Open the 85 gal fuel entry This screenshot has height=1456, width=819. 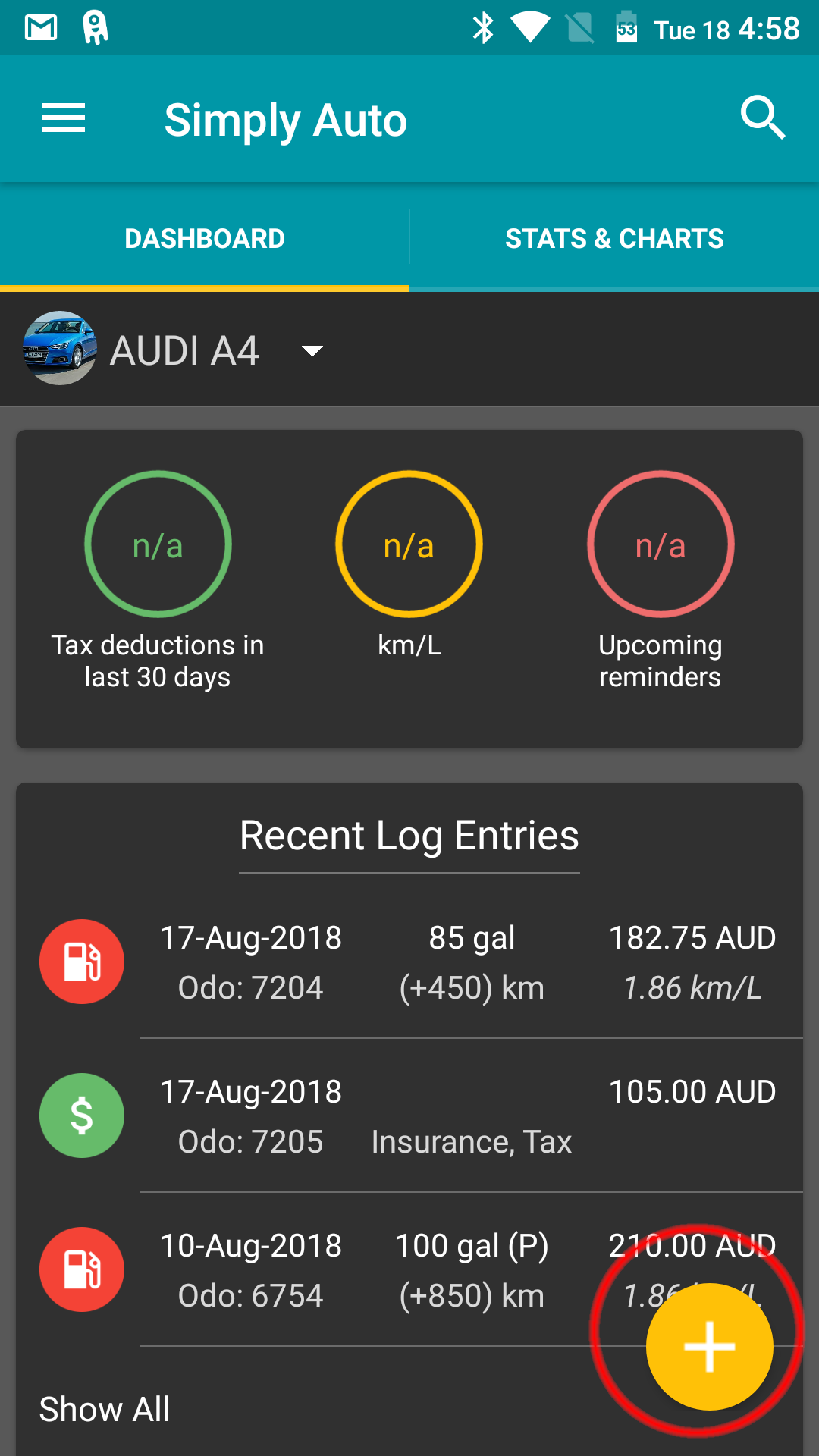409,962
